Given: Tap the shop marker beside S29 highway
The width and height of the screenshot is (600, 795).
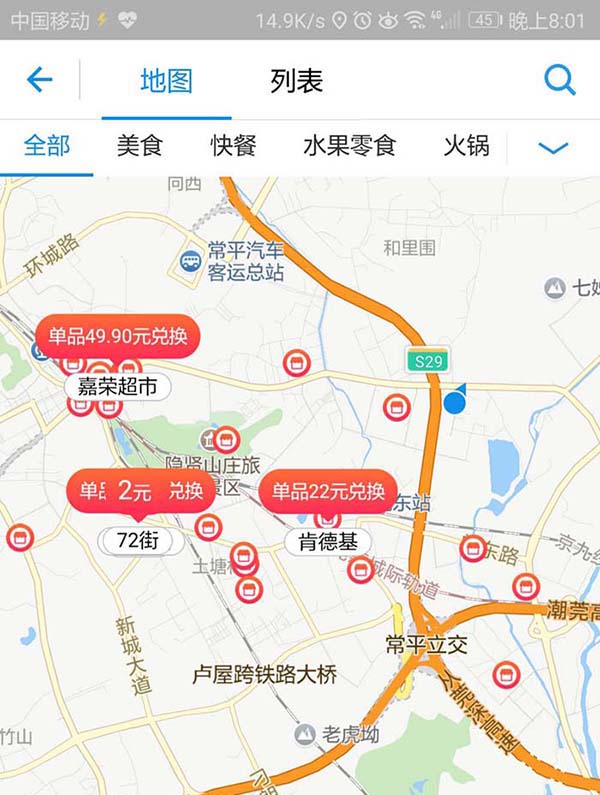Looking at the screenshot, I should pos(396,407).
